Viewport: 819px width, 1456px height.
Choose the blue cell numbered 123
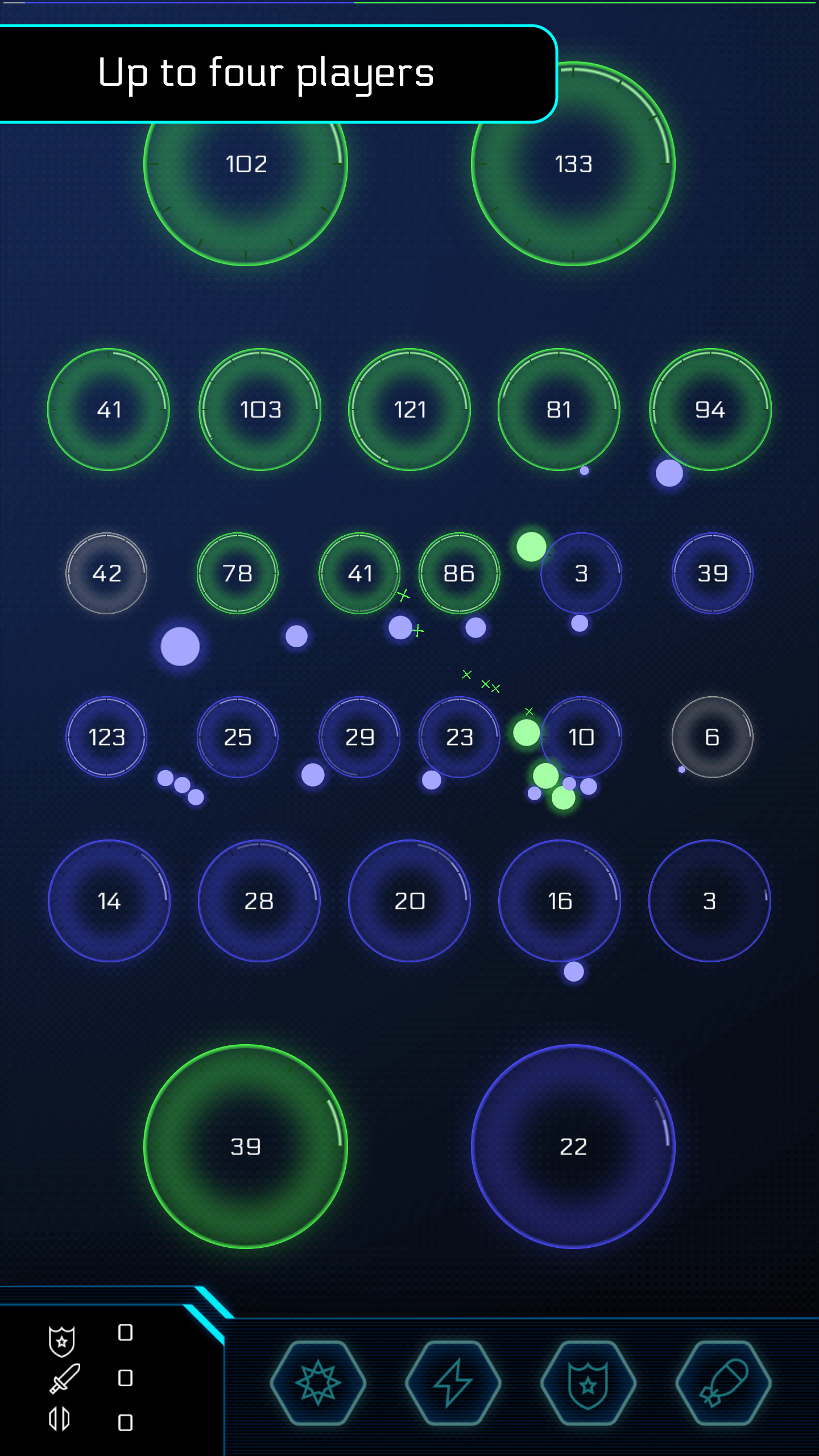point(106,737)
